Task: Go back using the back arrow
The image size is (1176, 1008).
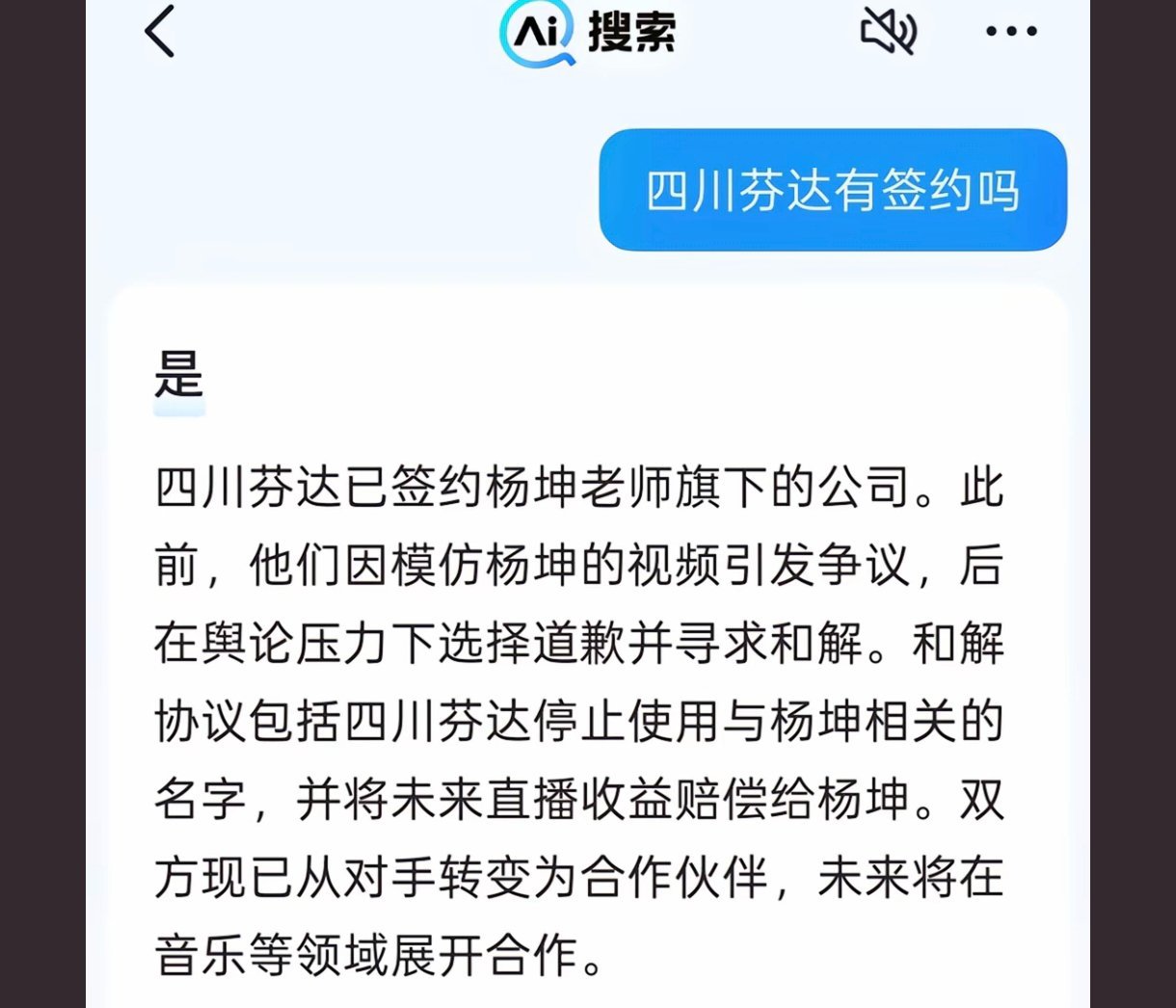Action: (160, 31)
